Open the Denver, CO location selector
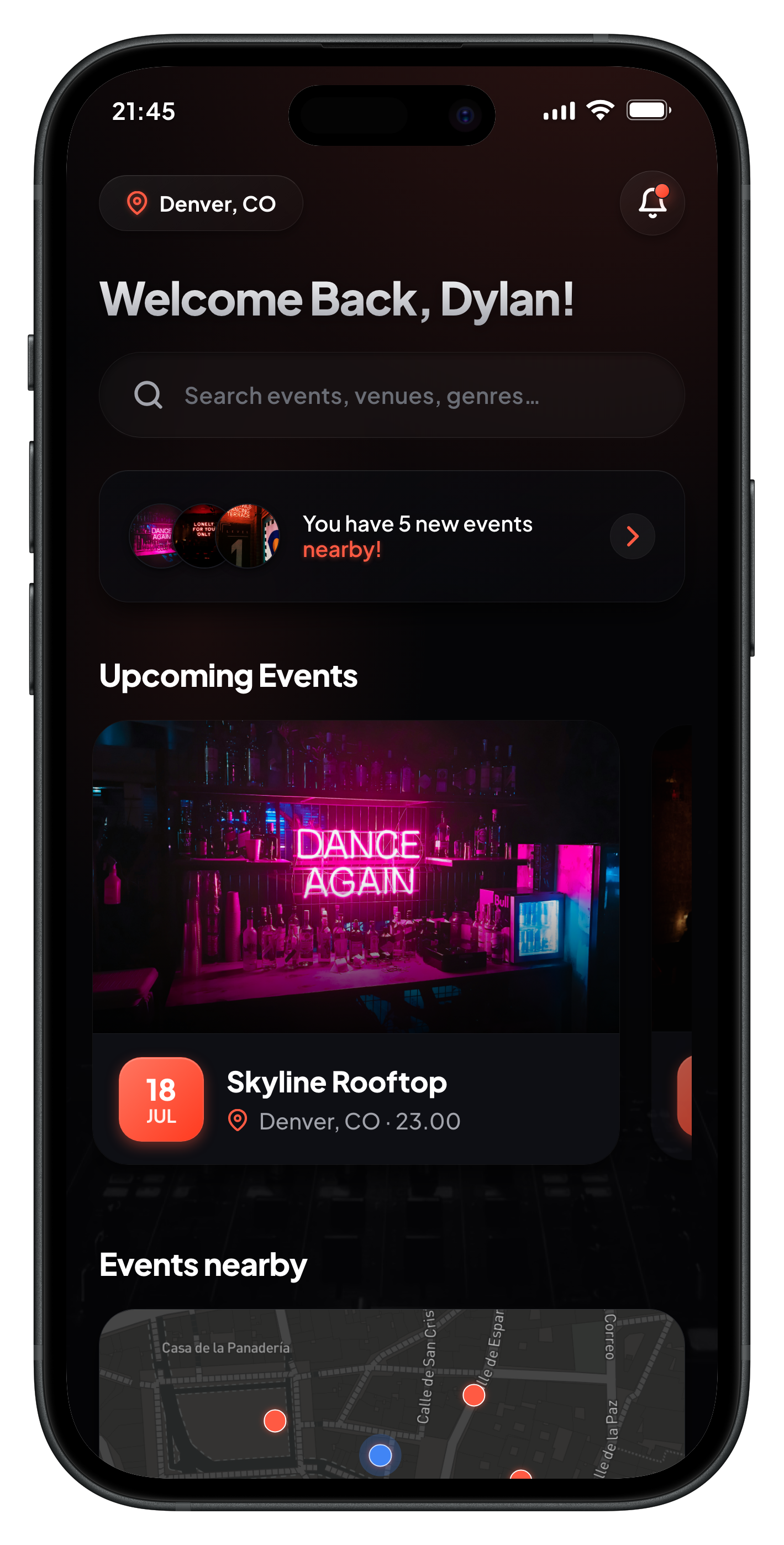Screen dimensions: 784x1545 (x=201, y=203)
